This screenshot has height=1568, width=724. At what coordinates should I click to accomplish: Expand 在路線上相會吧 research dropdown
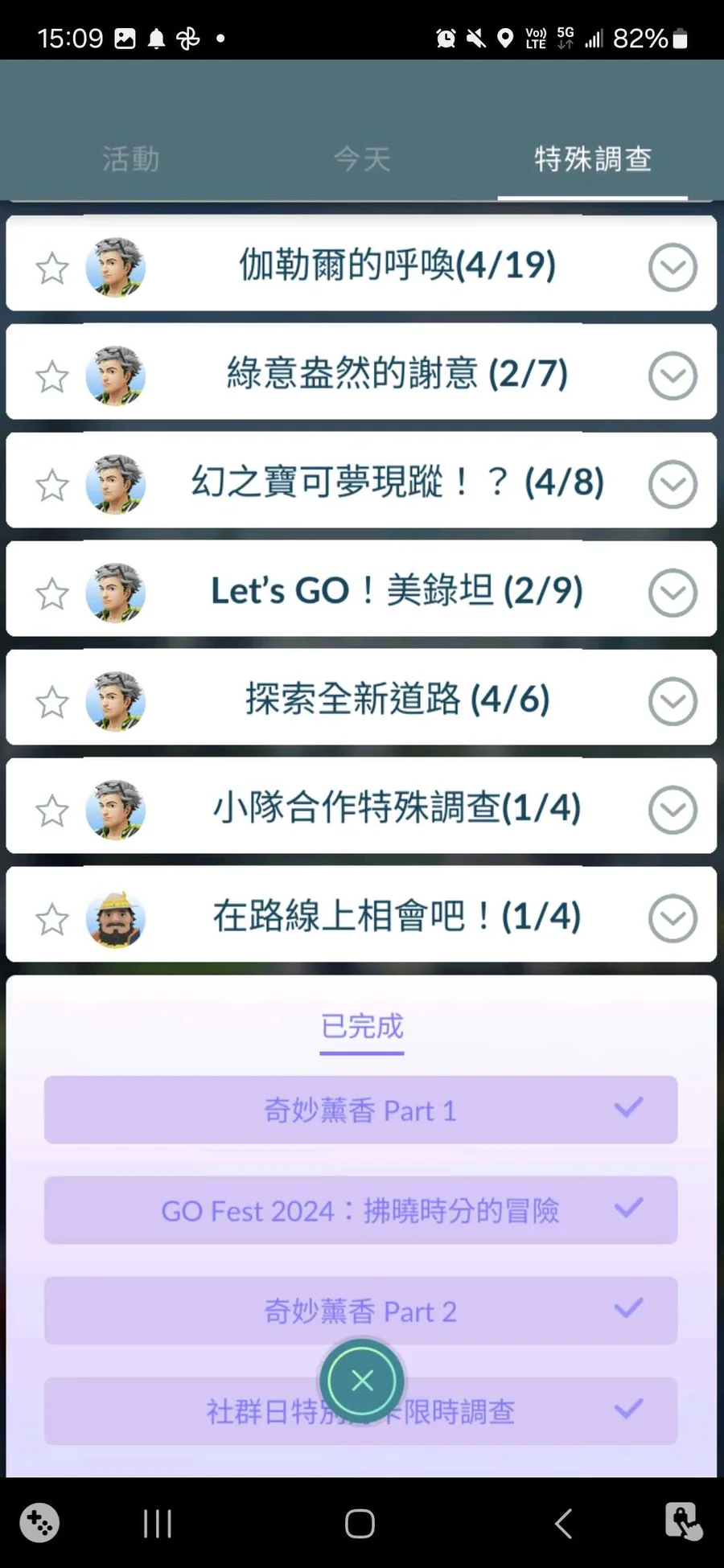point(673,918)
